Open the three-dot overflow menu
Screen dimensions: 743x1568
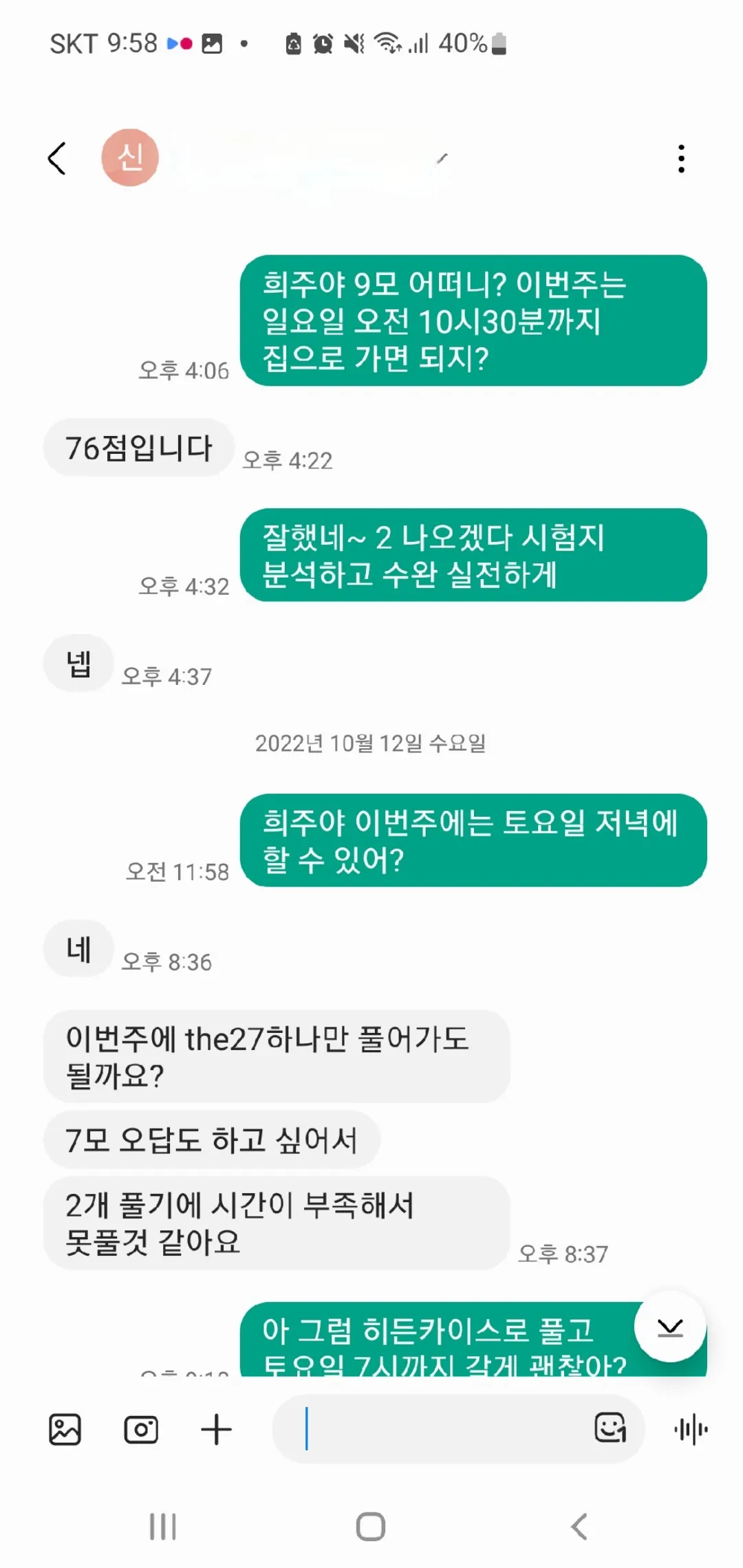(x=681, y=159)
